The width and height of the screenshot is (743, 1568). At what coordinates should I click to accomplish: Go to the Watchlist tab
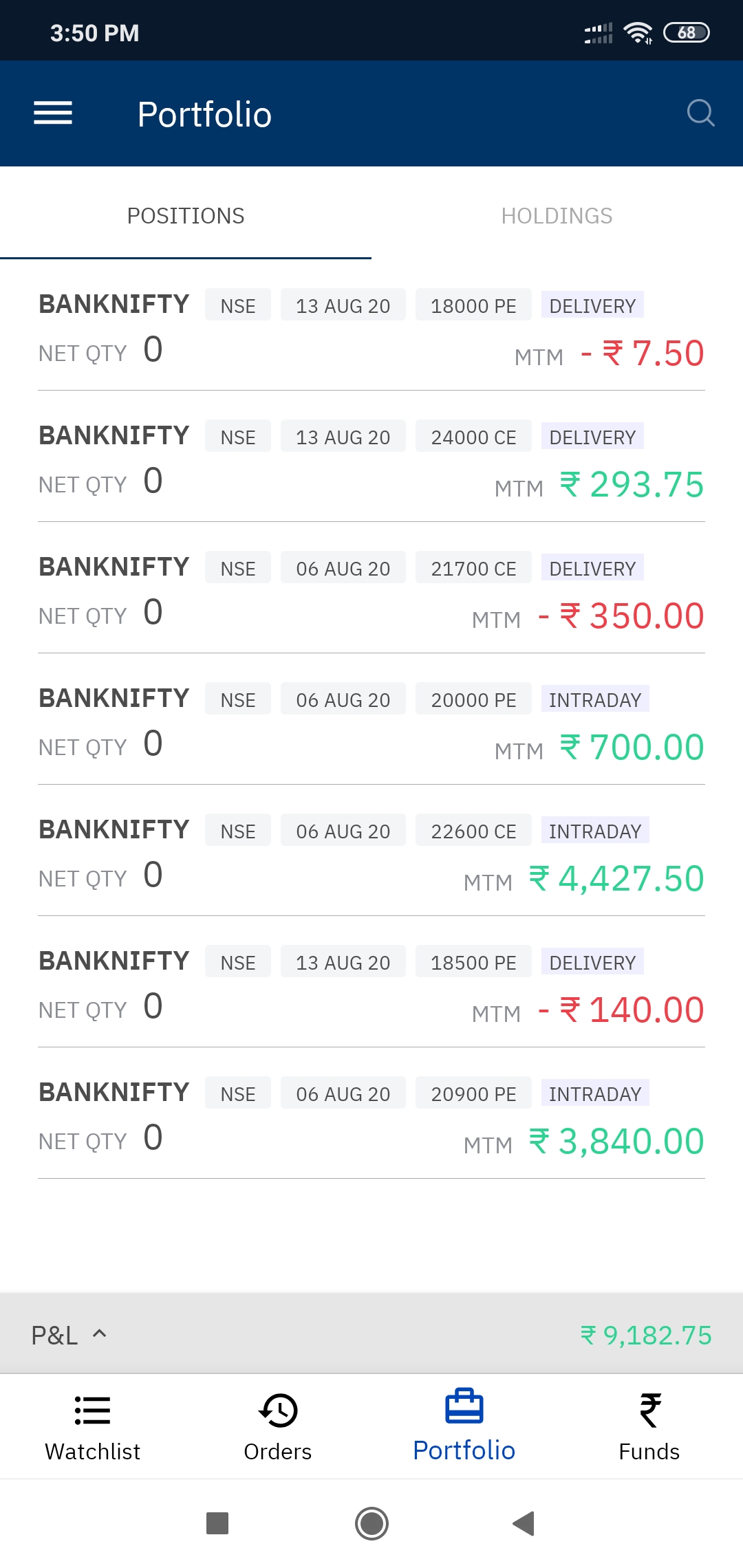pyautogui.click(x=93, y=1427)
